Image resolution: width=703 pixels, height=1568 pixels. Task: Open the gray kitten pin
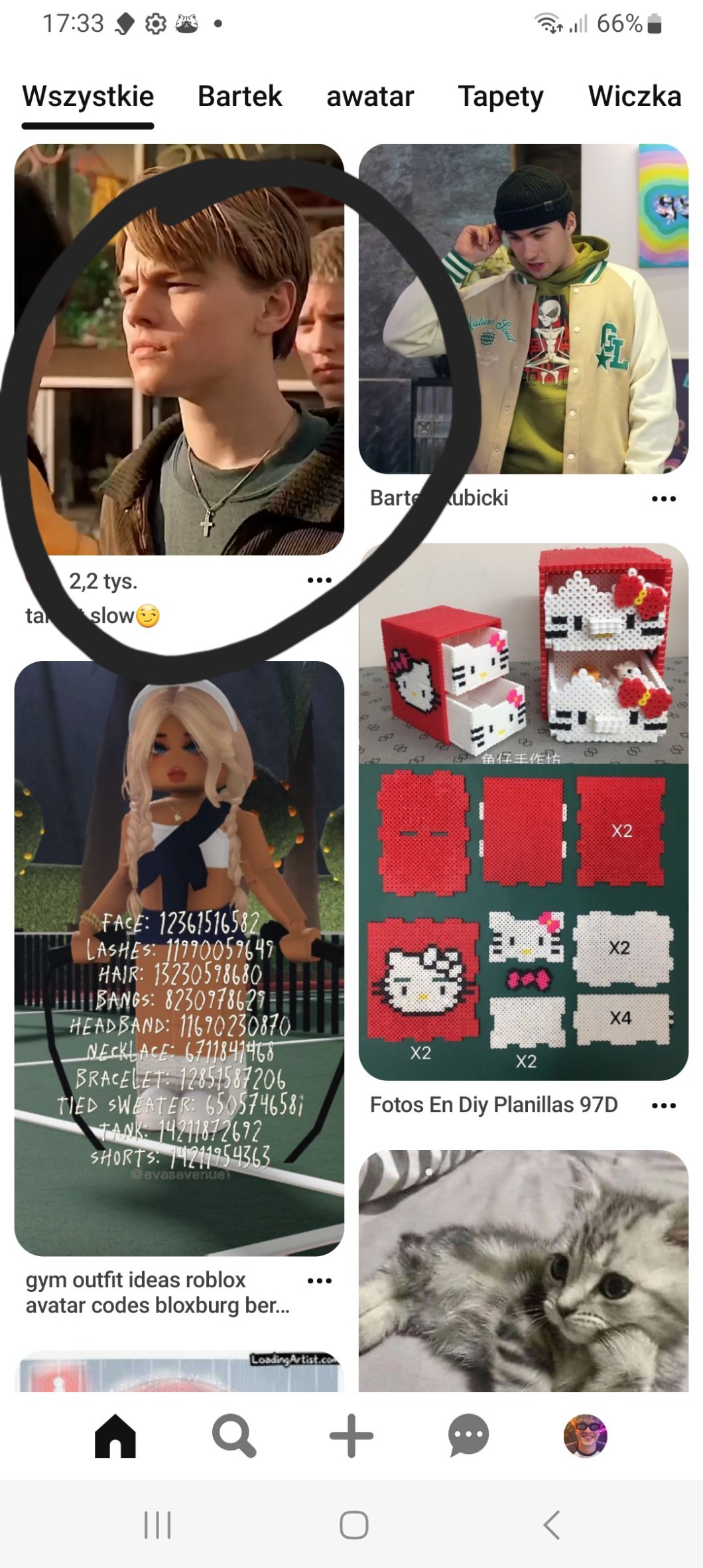click(x=523, y=1270)
